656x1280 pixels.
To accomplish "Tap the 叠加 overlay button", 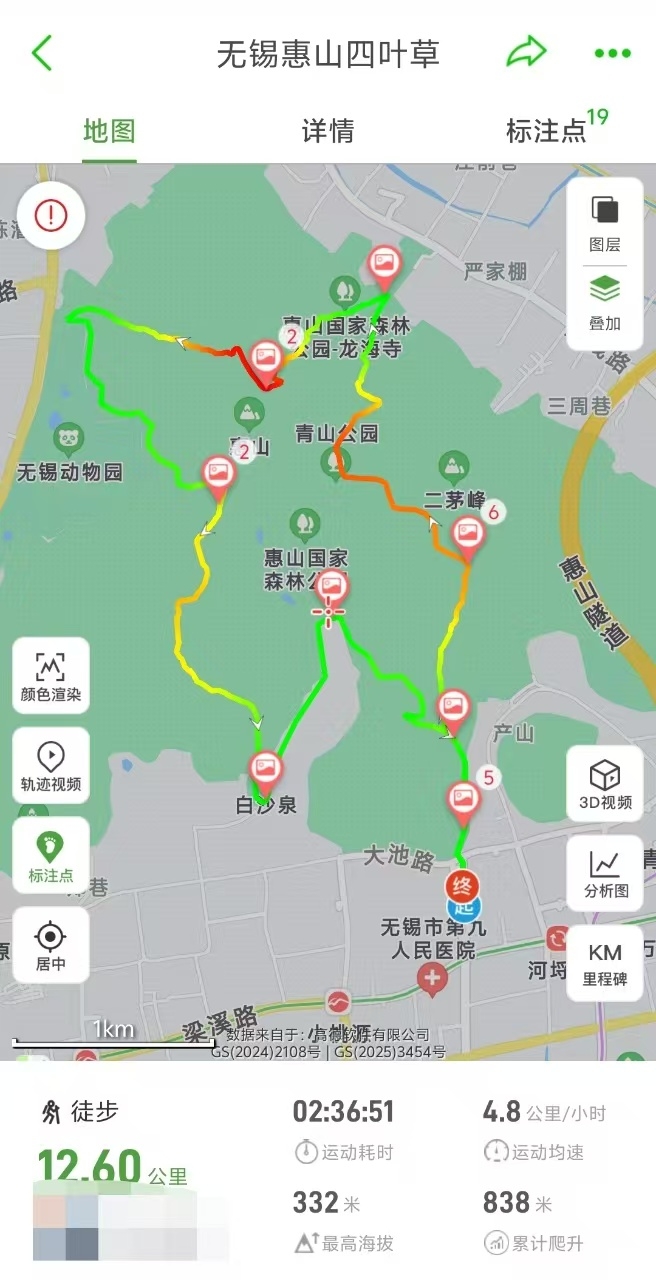I will pos(604,302).
